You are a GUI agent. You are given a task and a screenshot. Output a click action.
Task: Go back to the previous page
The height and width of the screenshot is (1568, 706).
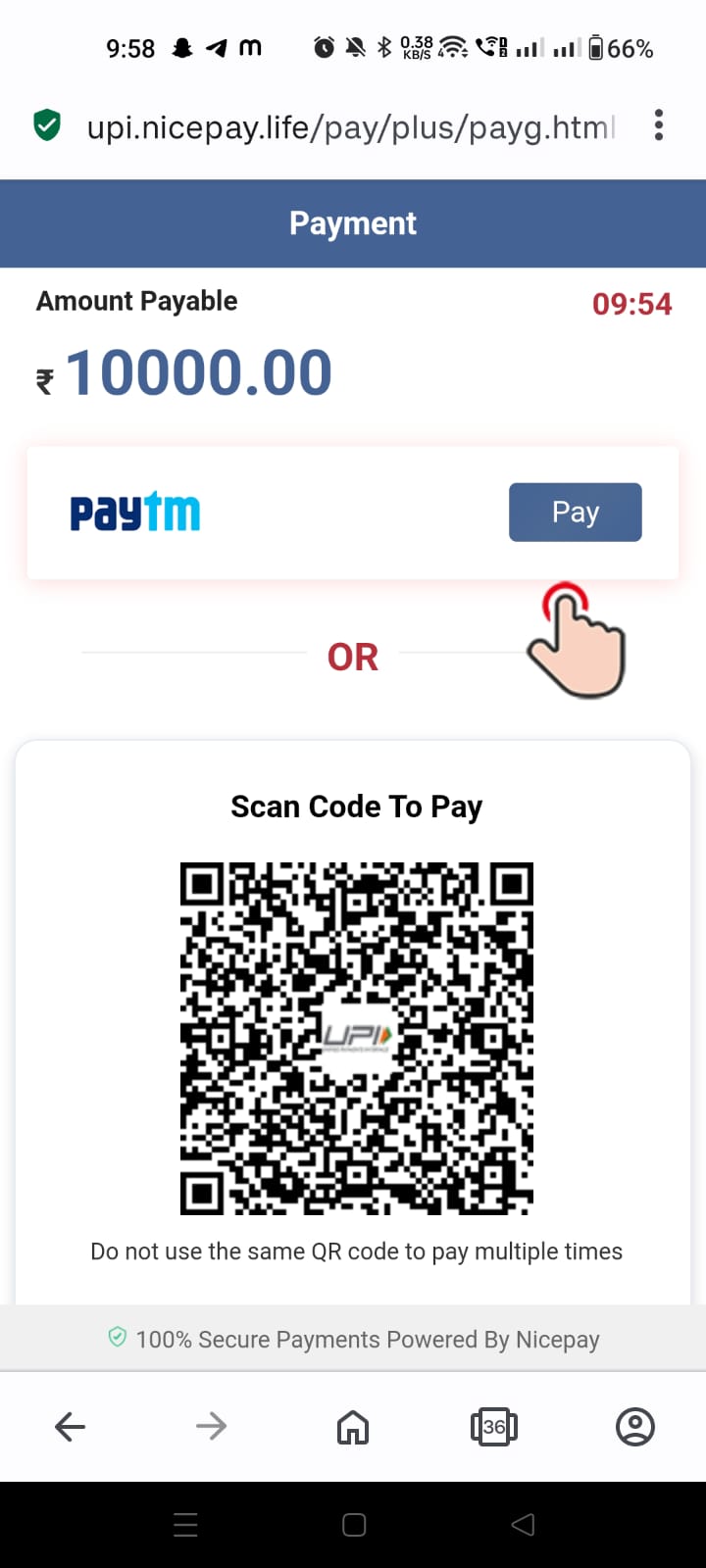[x=70, y=1426]
